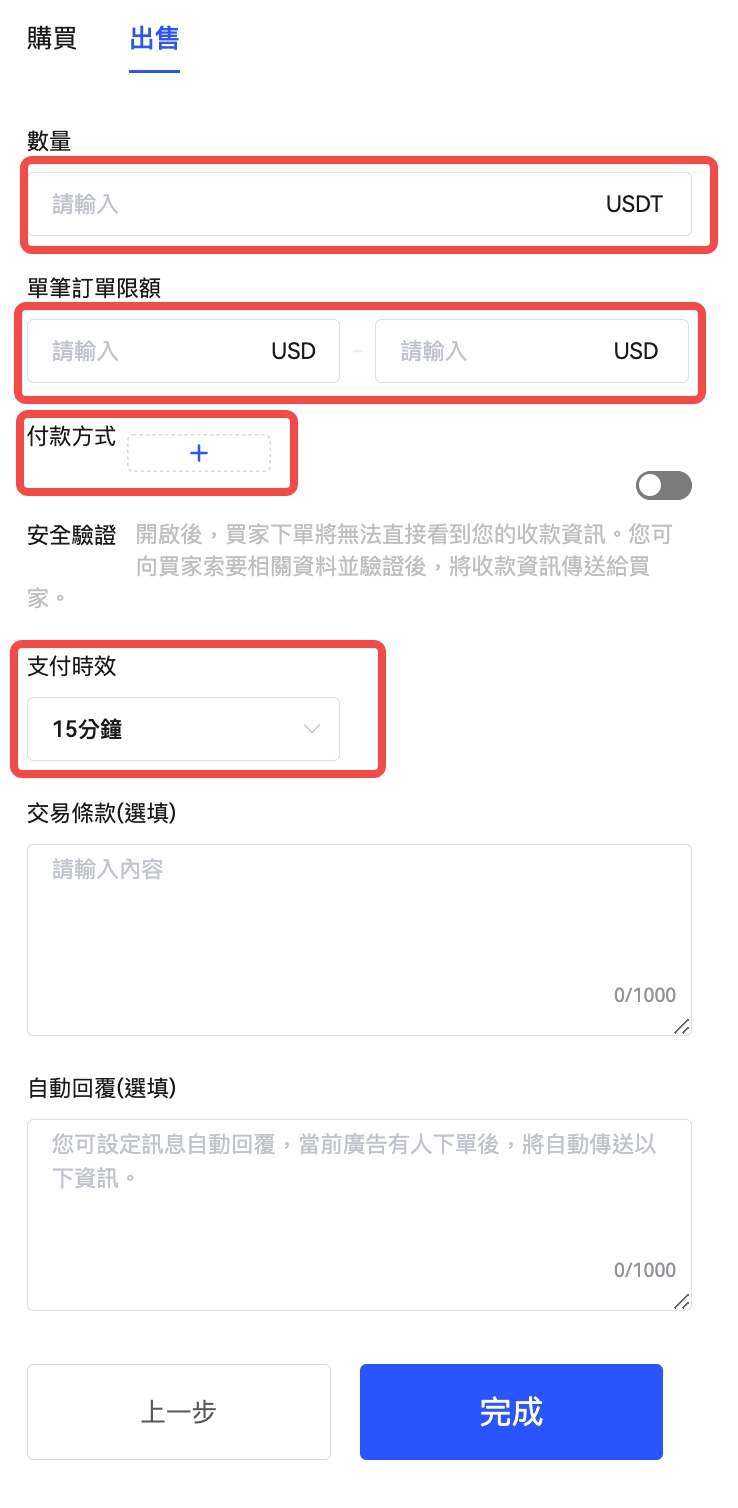Add a payment method with plus button

point(199,453)
